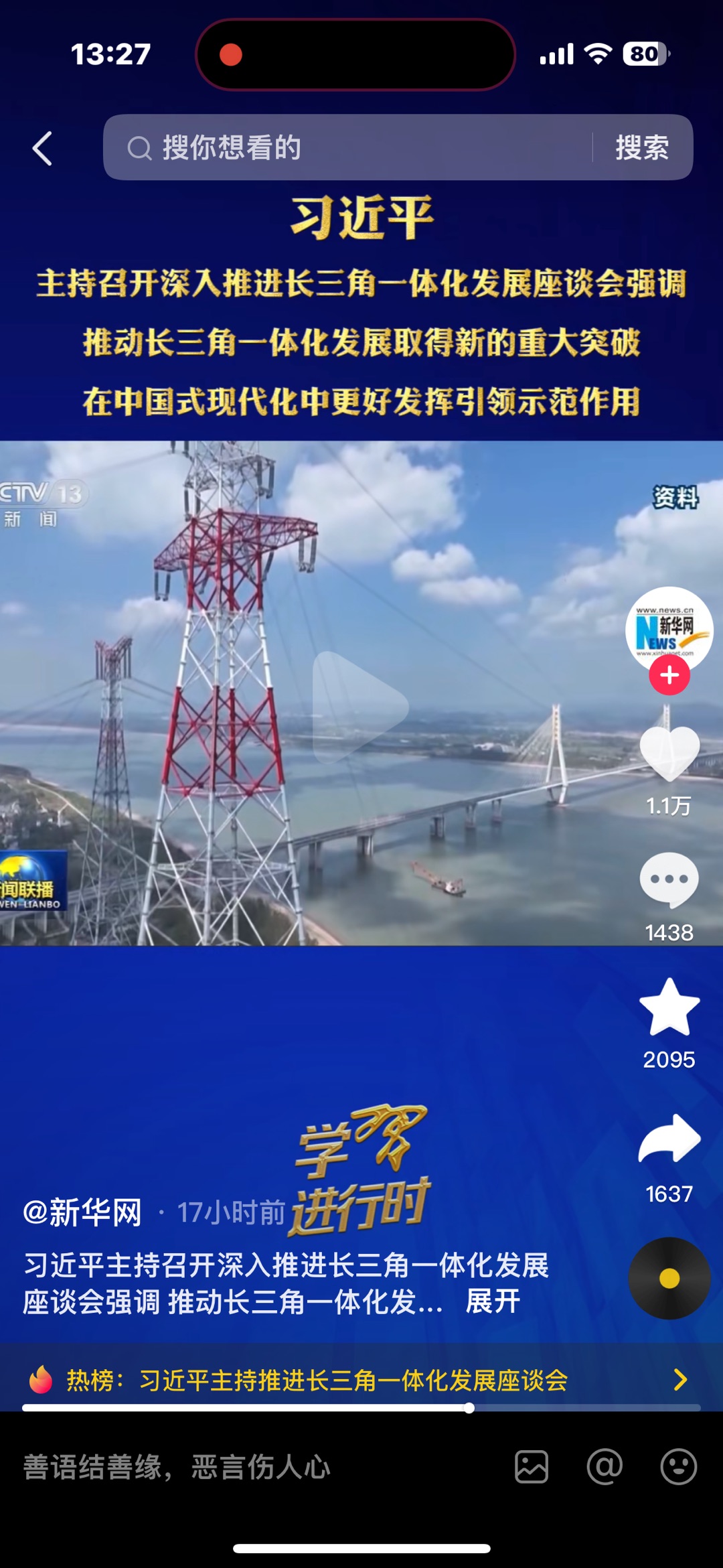Follow 新华网 with the red plus
The width and height of the screenshot is (723, 1568).
(x=669, y=675)
